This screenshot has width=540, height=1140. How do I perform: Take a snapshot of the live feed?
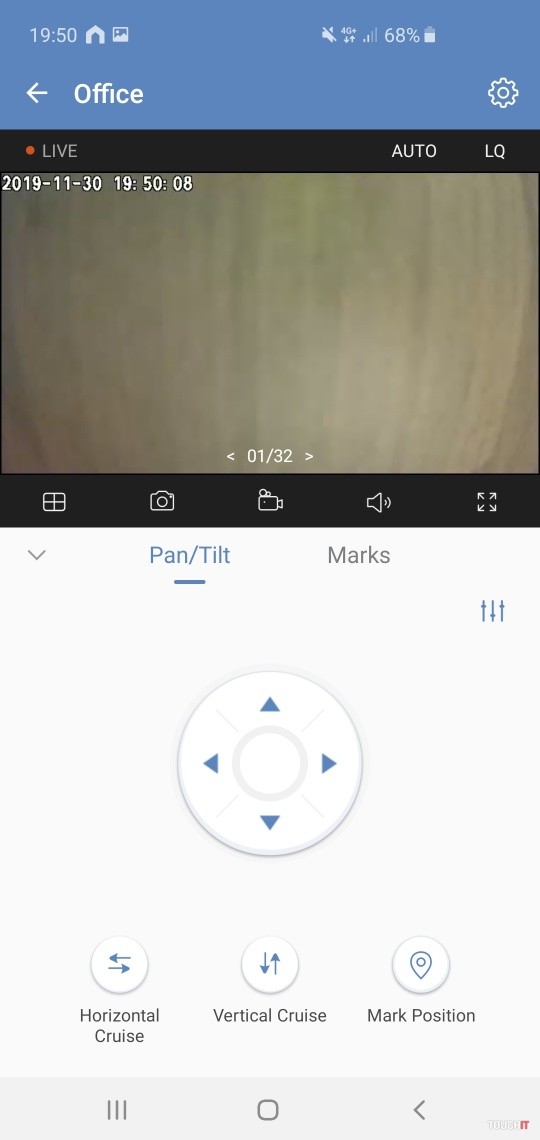point(161,501)
